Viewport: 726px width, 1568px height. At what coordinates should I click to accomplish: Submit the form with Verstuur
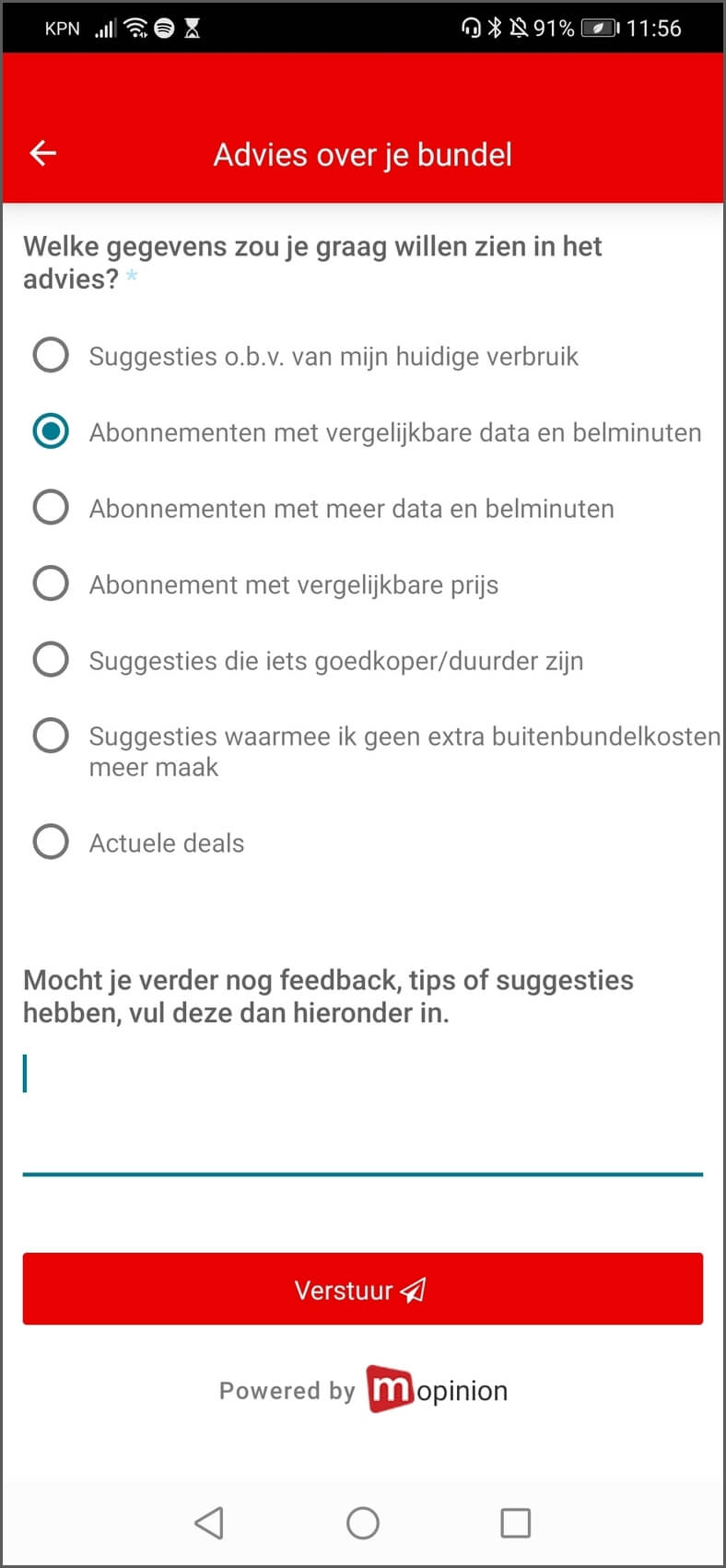pos(362,1289)
